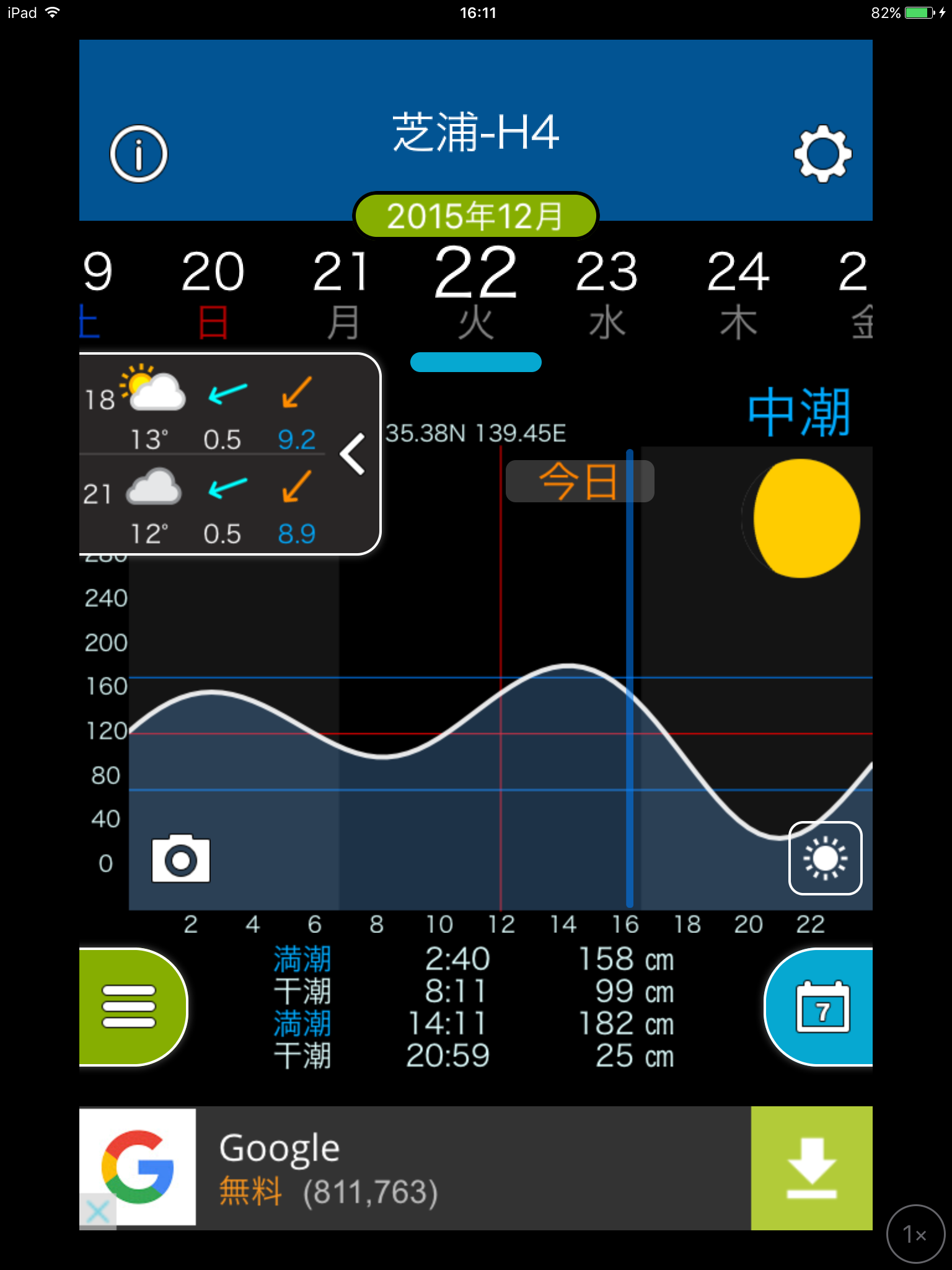Tap the sun icon button on the chart

tap(825, 858)
